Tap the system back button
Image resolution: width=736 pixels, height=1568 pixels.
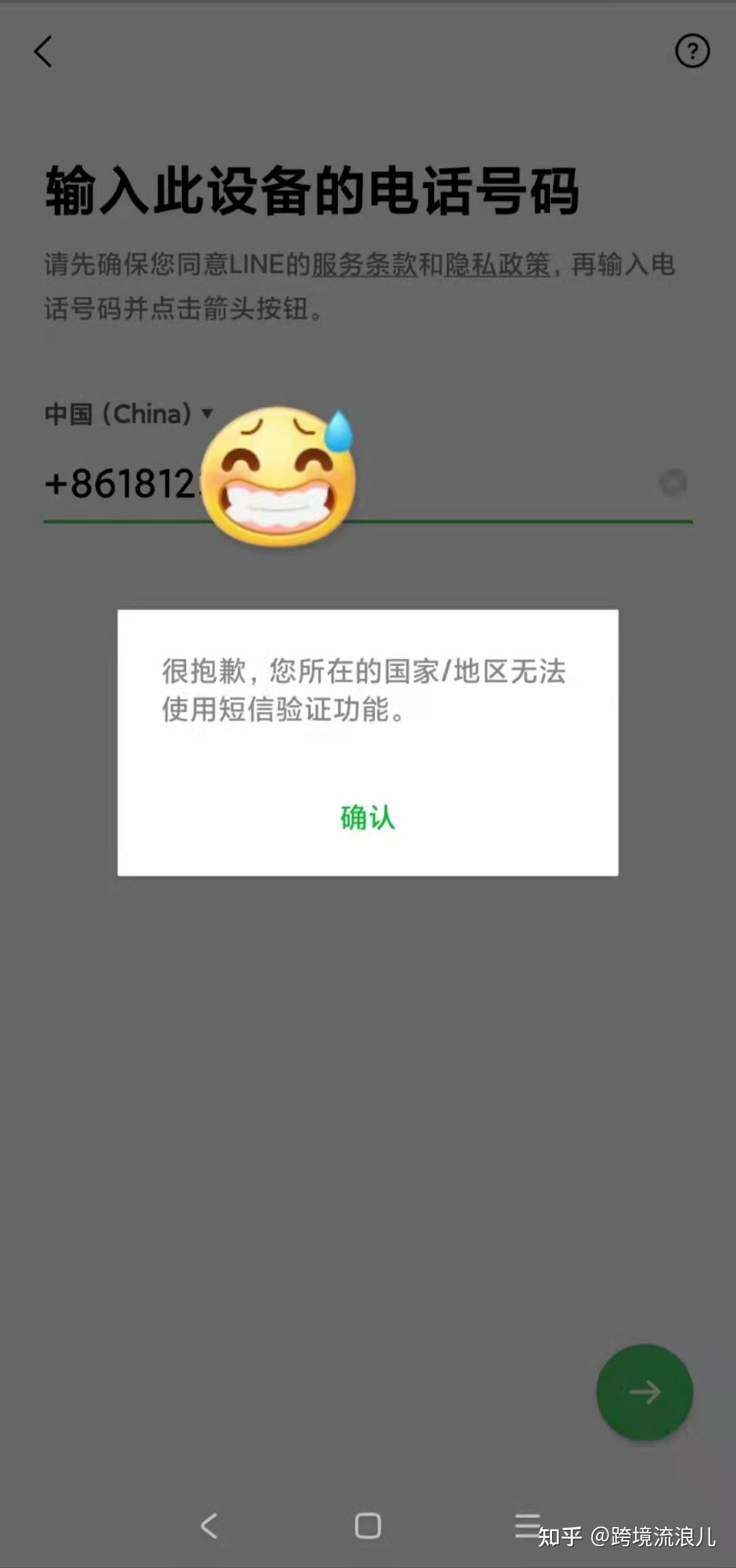pos(209,1526)
